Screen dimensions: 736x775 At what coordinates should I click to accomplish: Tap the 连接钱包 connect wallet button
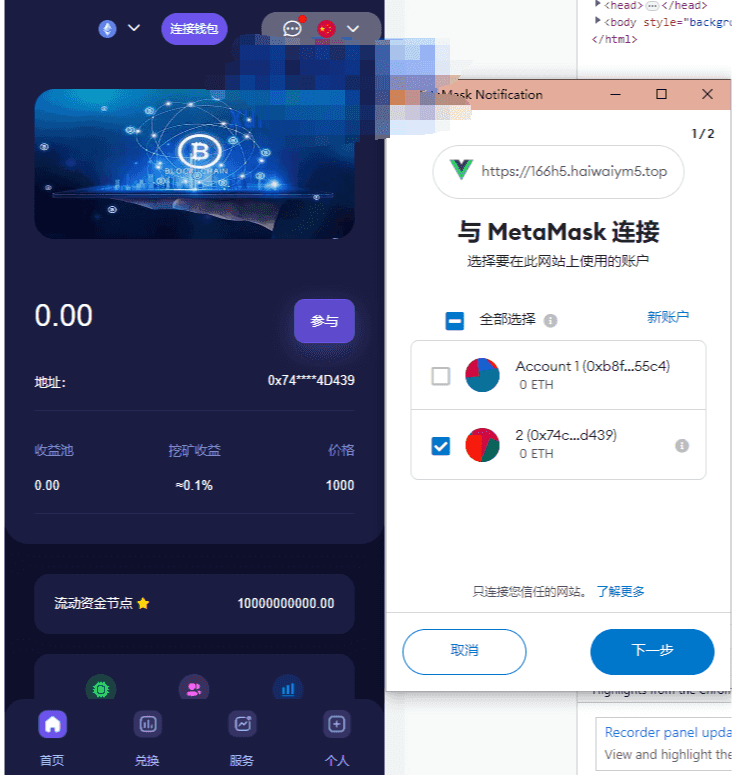194,29
